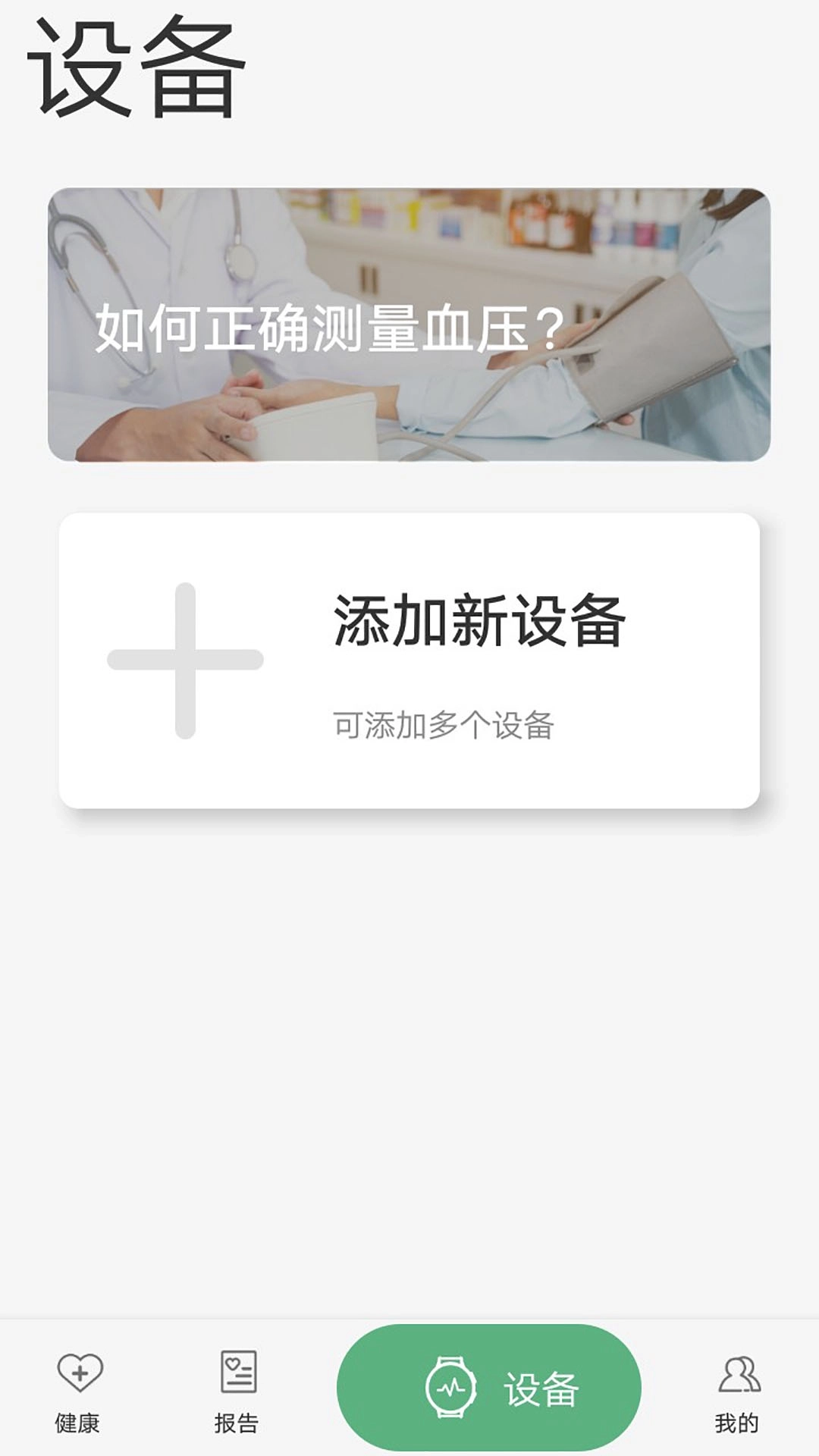Open the 如何正确测量血压 banner article

[409, 322]
